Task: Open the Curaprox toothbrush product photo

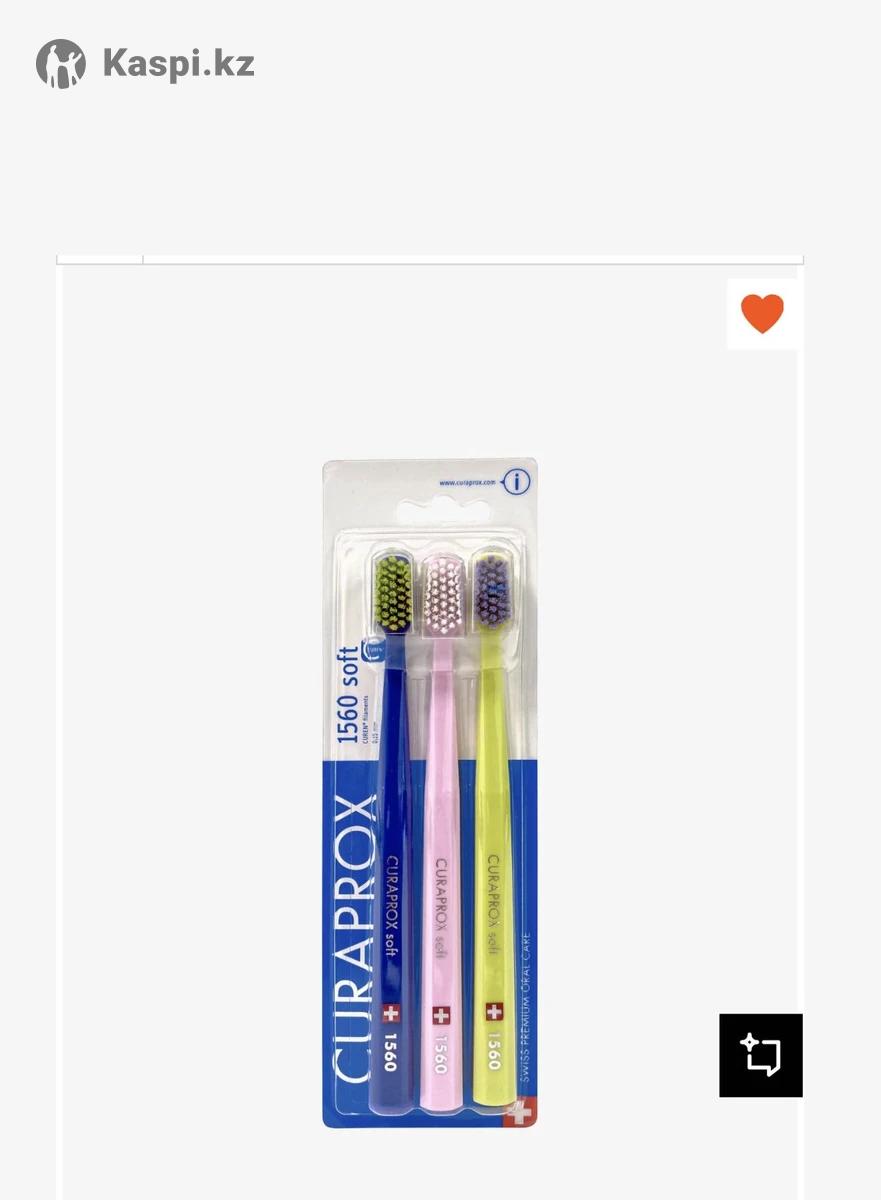Action: point(430,792)
